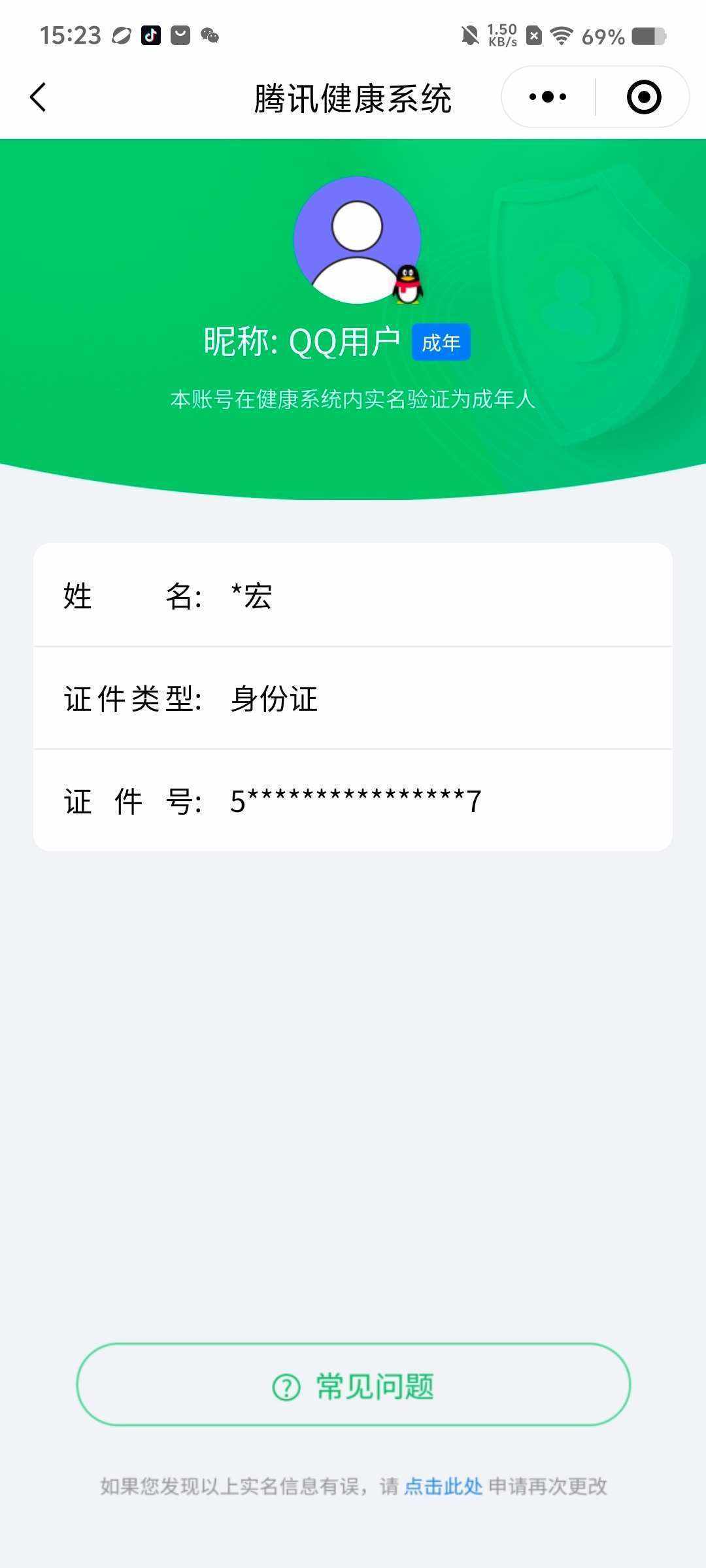The height and width of the screenshot is (1568, 706).
Task: Tap the 姓名 row showing *宏
Action: 353,596
